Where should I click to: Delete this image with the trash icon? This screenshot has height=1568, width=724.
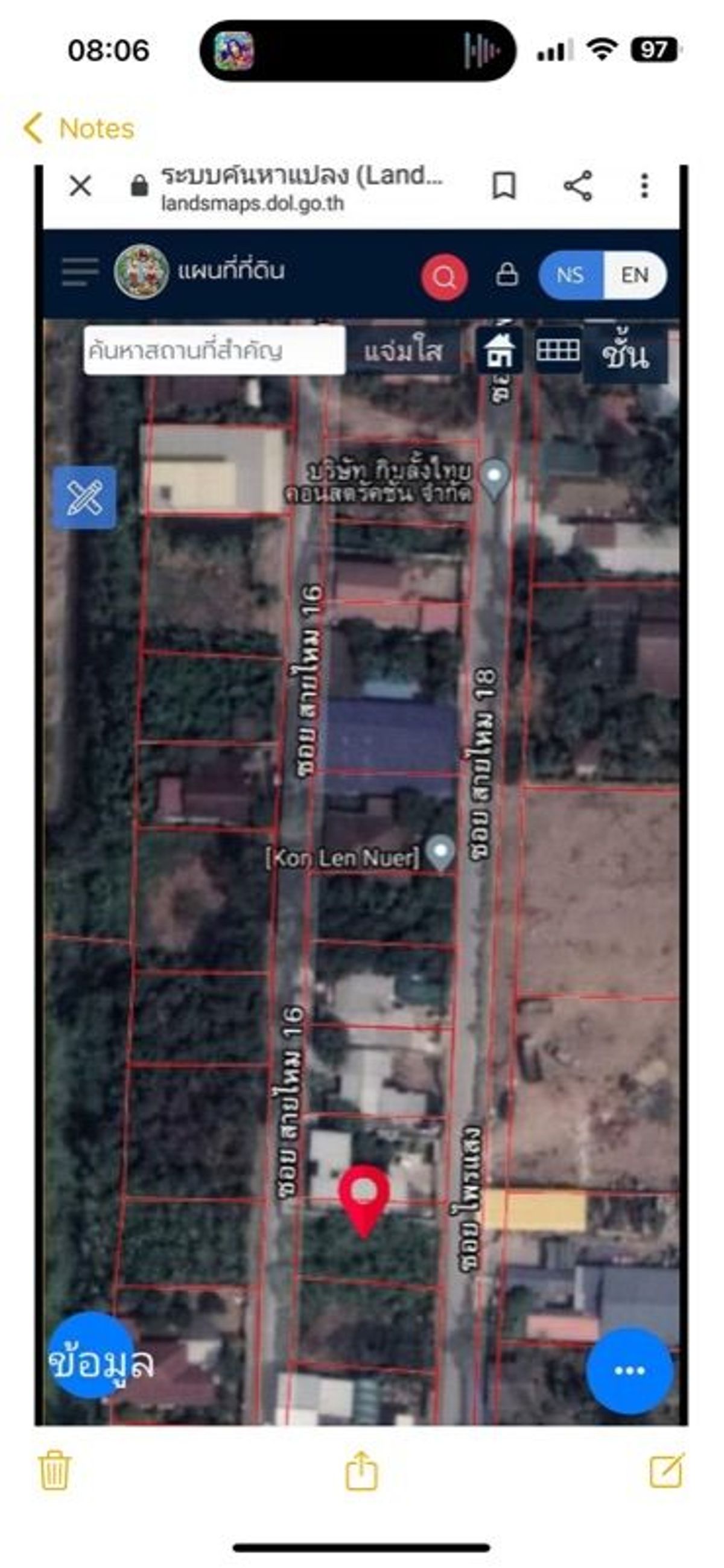click(x=55, y=1471)
